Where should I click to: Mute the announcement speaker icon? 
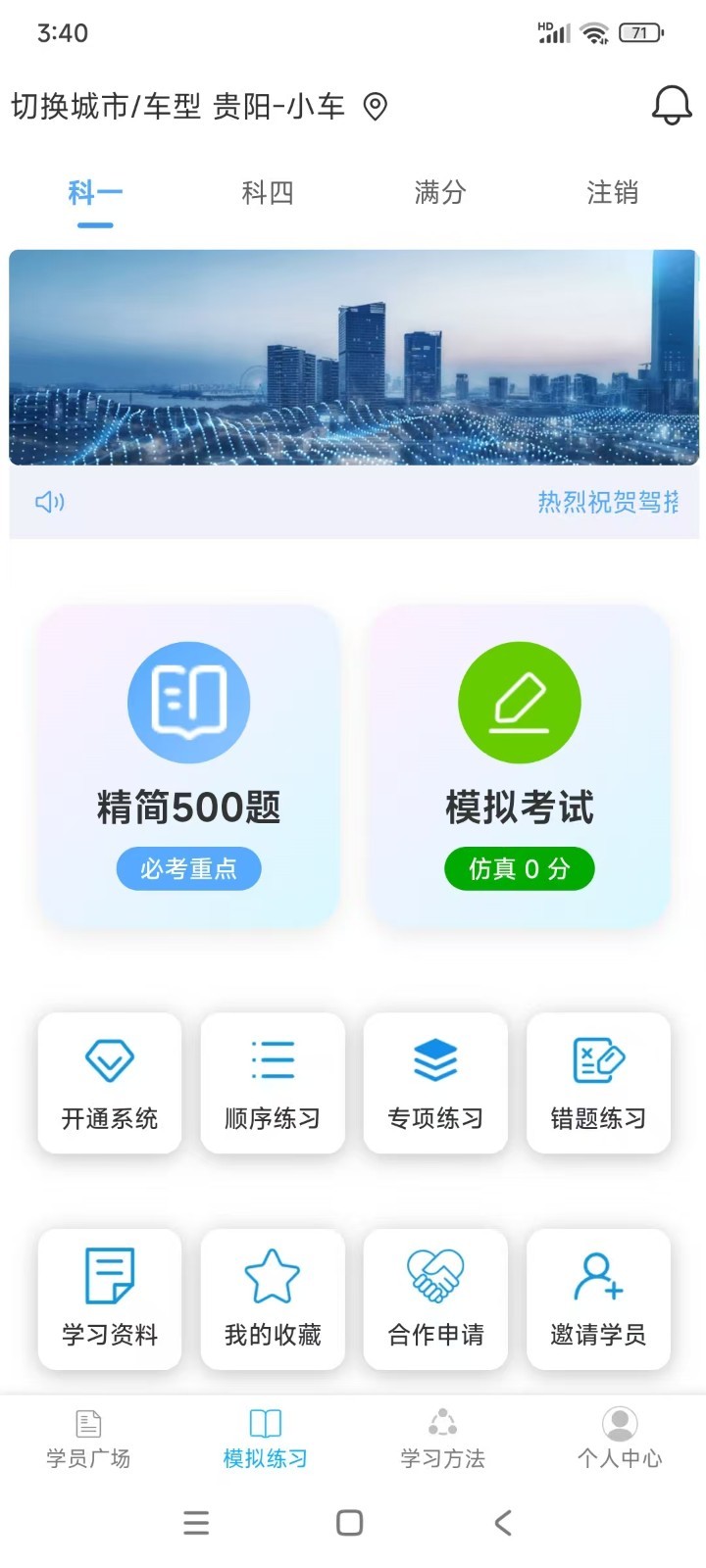click(x=48, y=502)
